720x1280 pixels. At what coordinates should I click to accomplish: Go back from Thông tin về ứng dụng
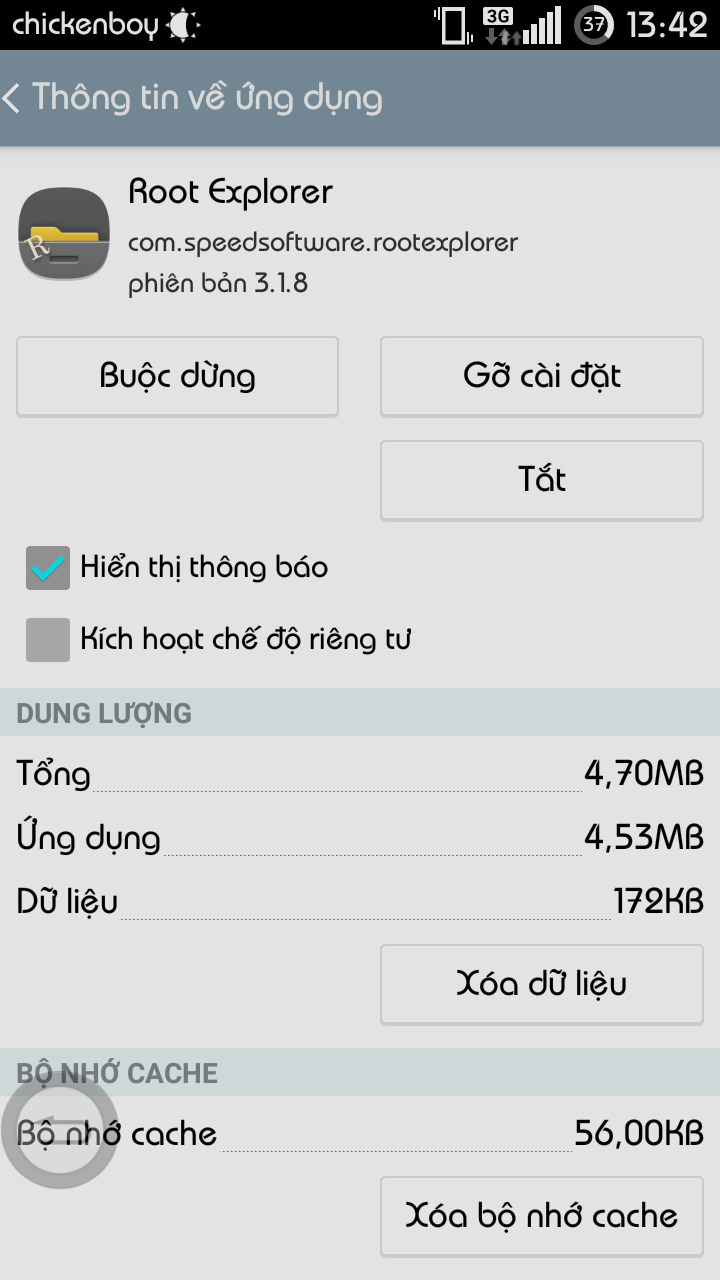point(14,98)
